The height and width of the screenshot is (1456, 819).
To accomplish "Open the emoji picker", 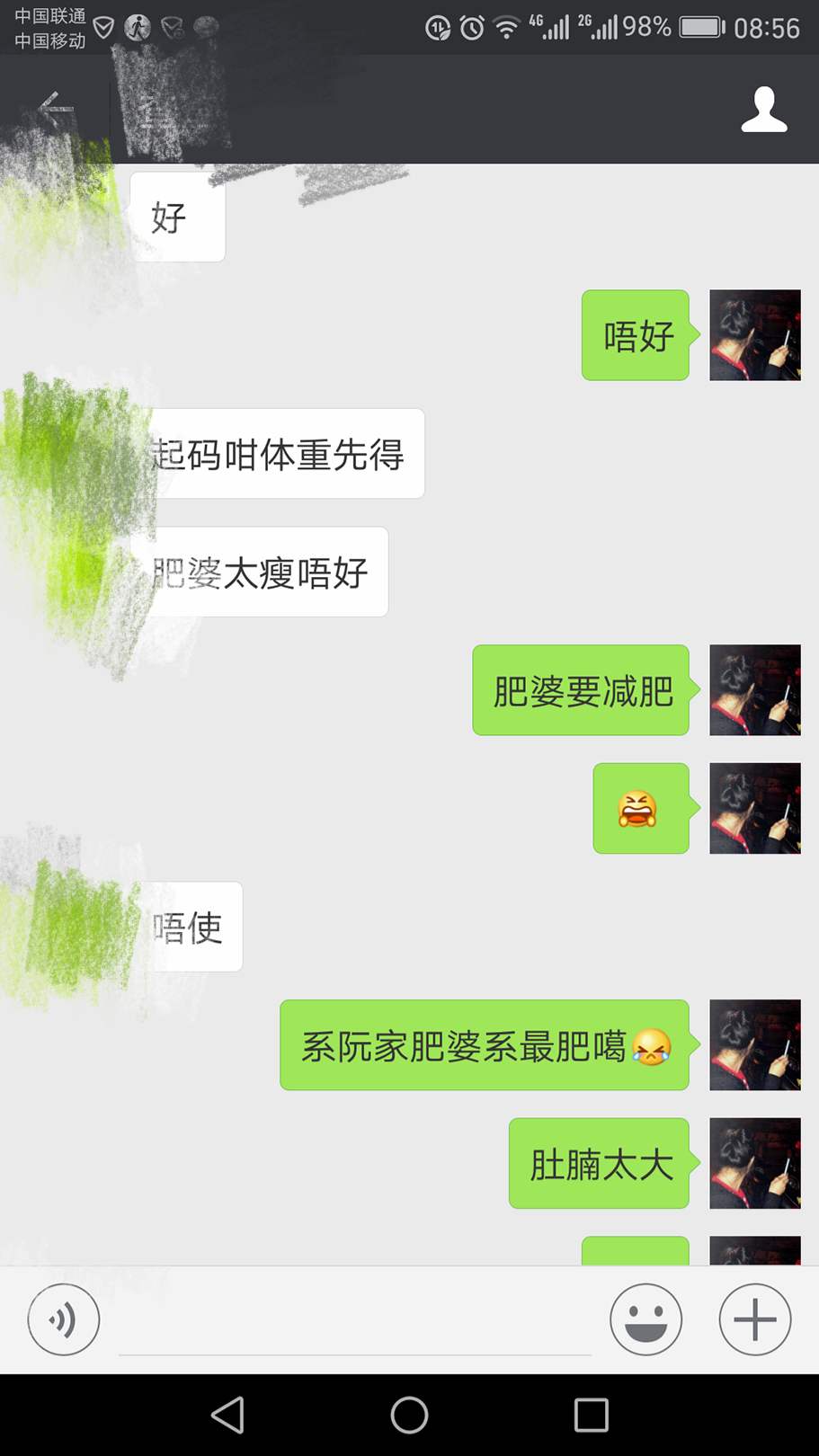I will pyautogui.click(x=645, y=1319).
